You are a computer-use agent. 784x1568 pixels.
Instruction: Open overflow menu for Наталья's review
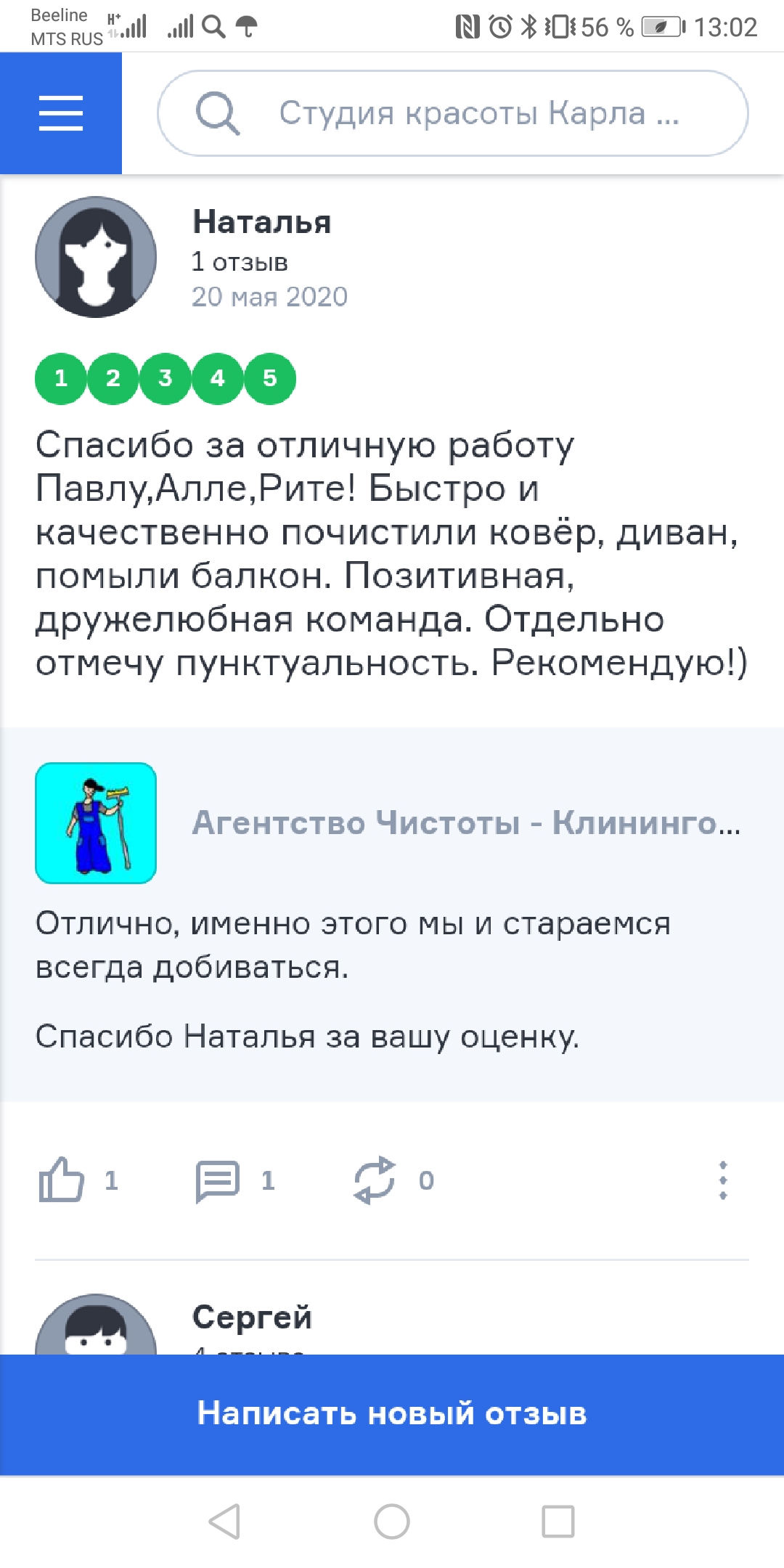coord(722,1180)
